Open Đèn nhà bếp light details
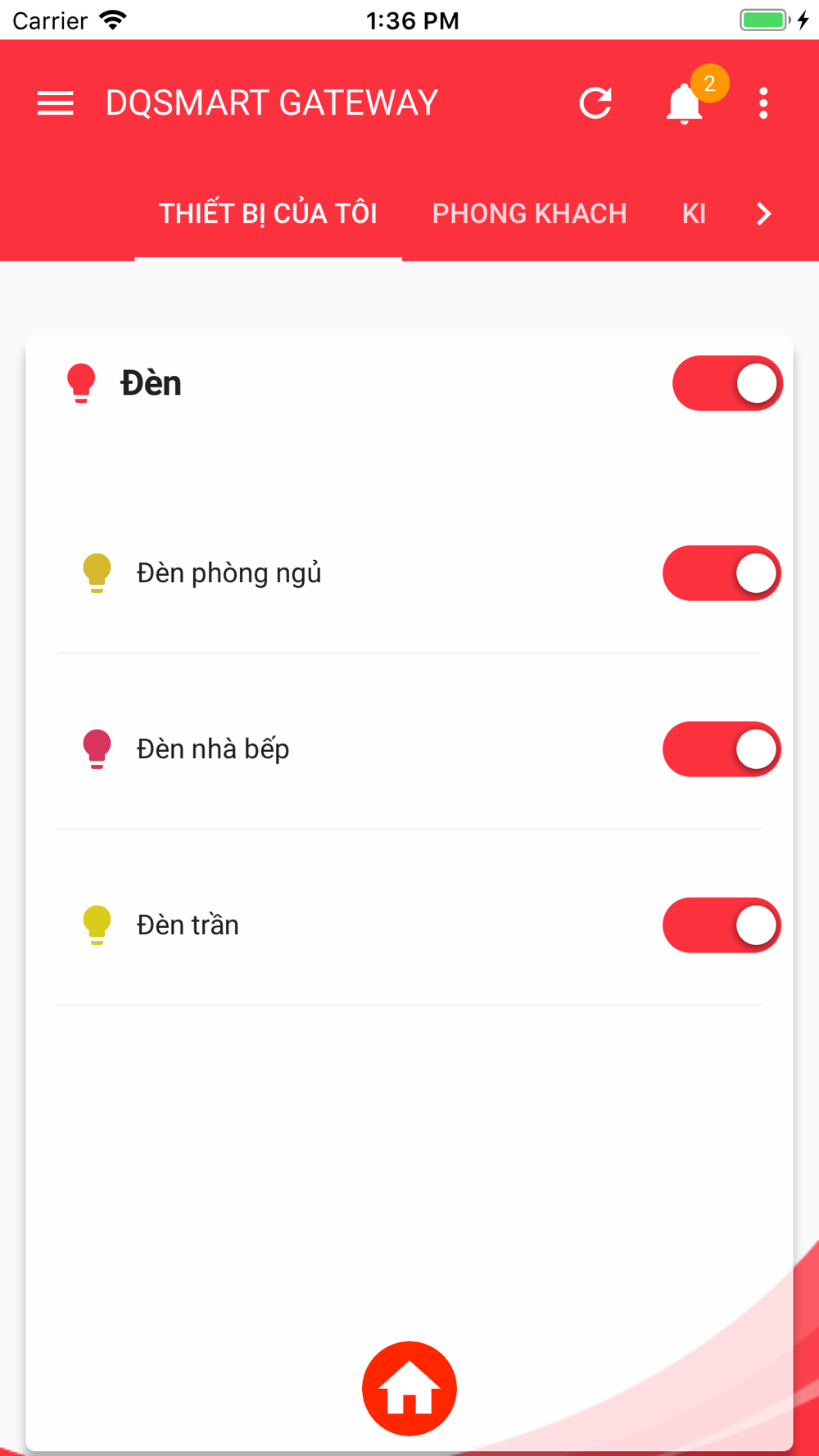819x1456 pixels. [x=213, y=749]
